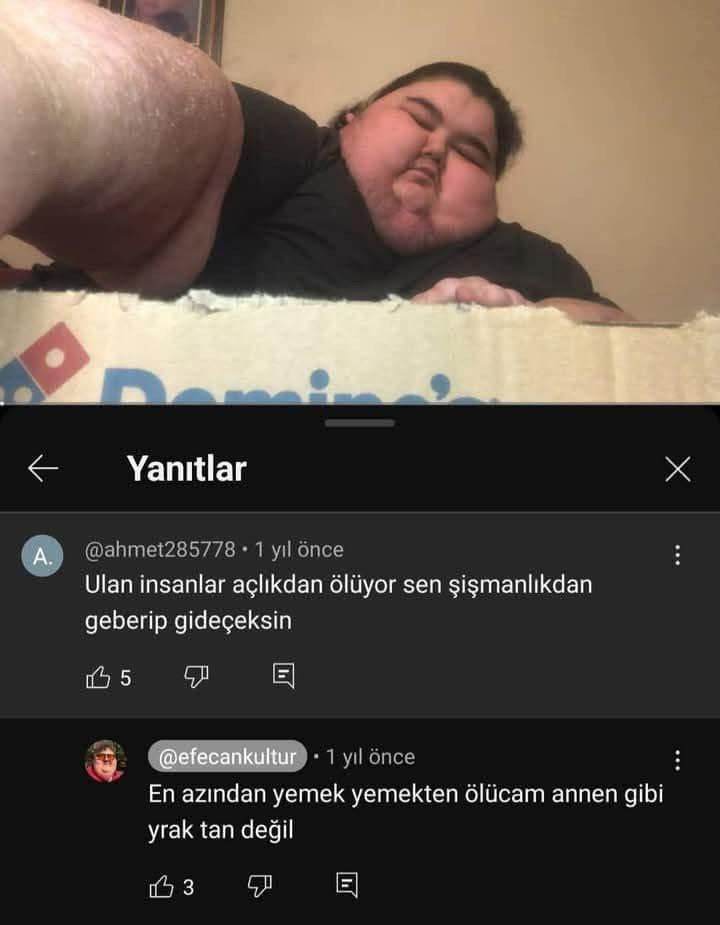Image resolution: width=720 pixels, height=925 pixels.
Task: Go back from the Yanıtlar replies panel
Action: coord(43,468)
